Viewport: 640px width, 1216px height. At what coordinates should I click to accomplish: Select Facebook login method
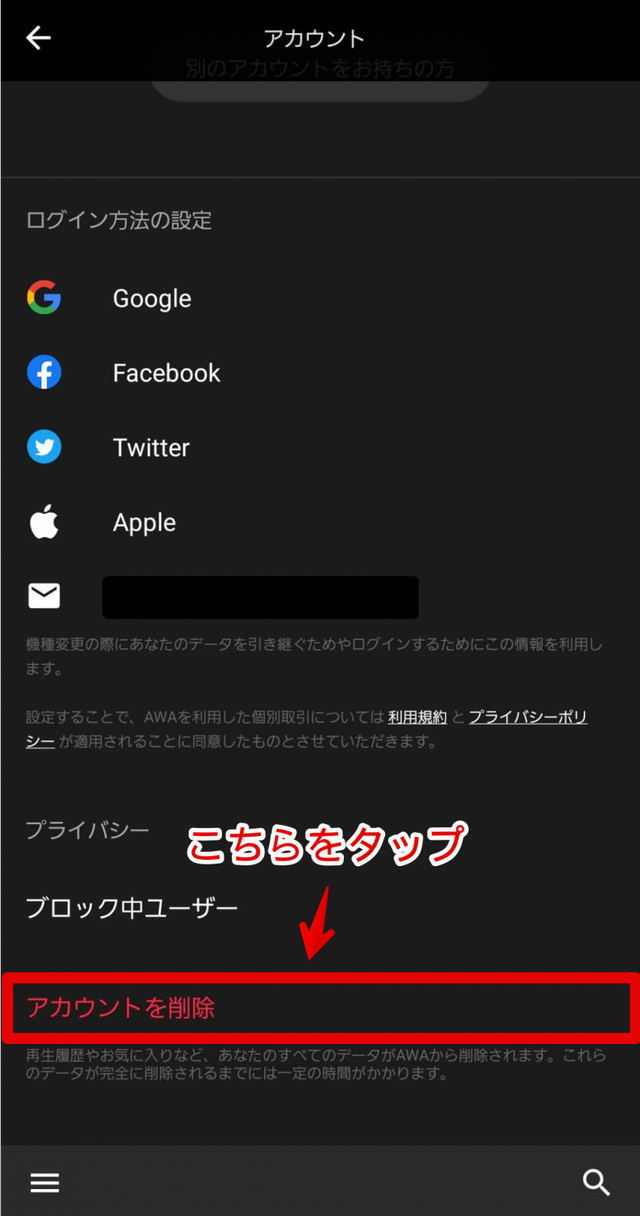[x=165, y=373]
